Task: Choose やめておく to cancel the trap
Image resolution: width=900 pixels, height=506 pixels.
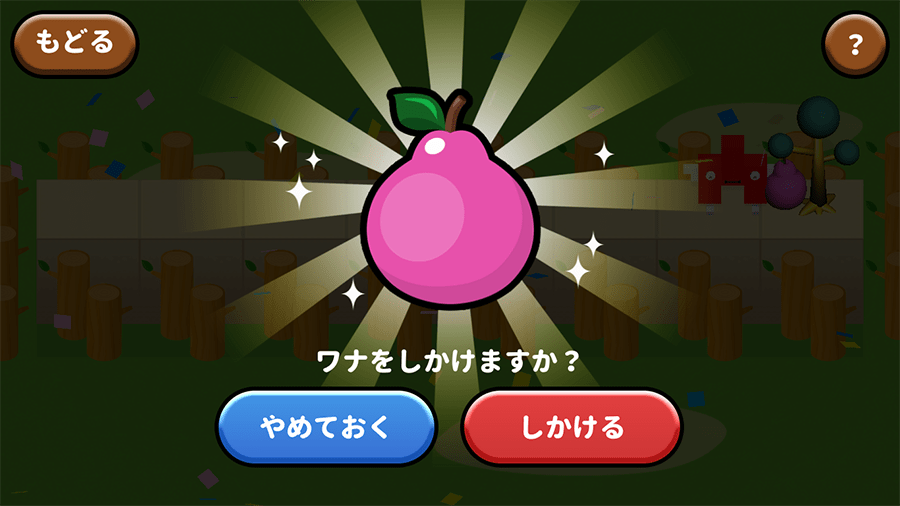Action: click(x=326, y=427)
